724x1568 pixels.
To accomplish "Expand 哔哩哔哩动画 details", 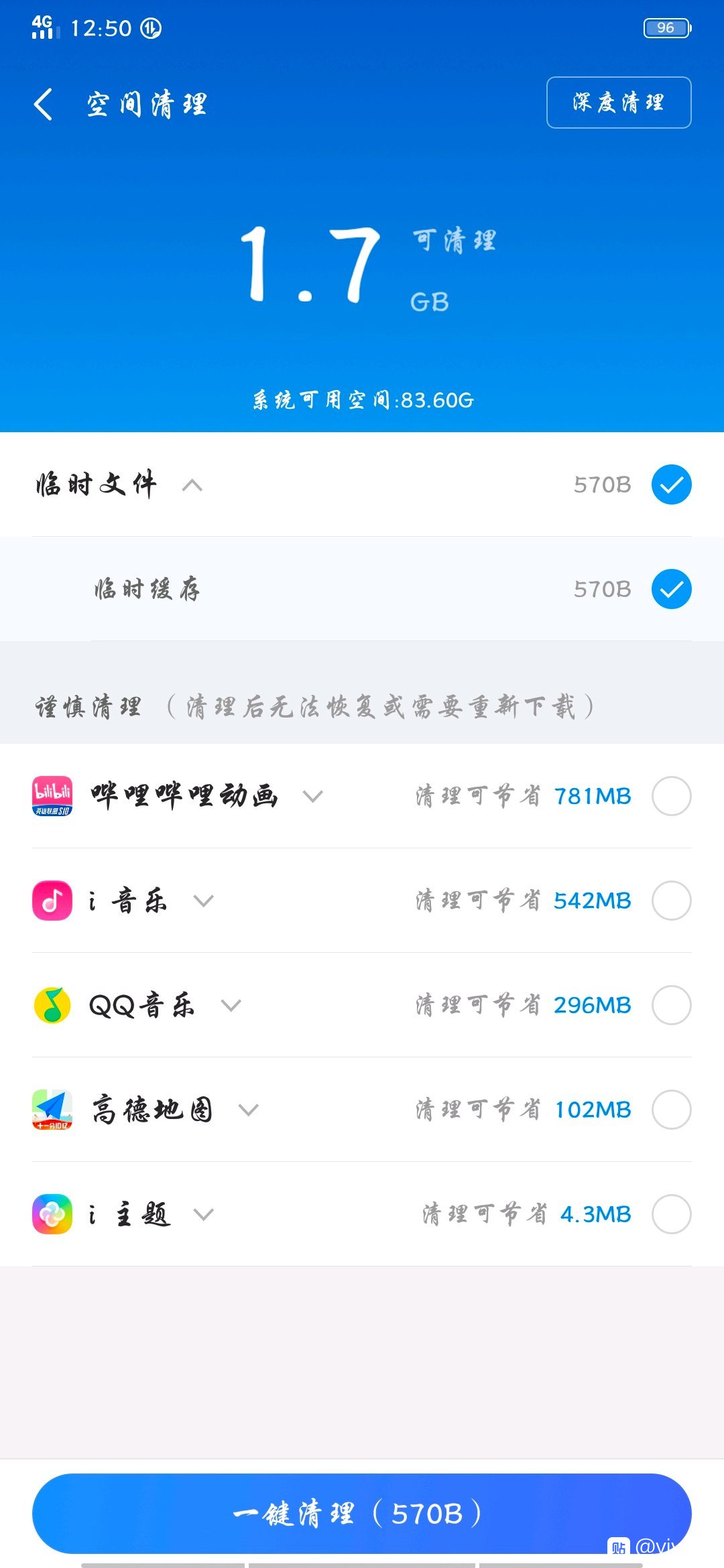I will [312, 796].
